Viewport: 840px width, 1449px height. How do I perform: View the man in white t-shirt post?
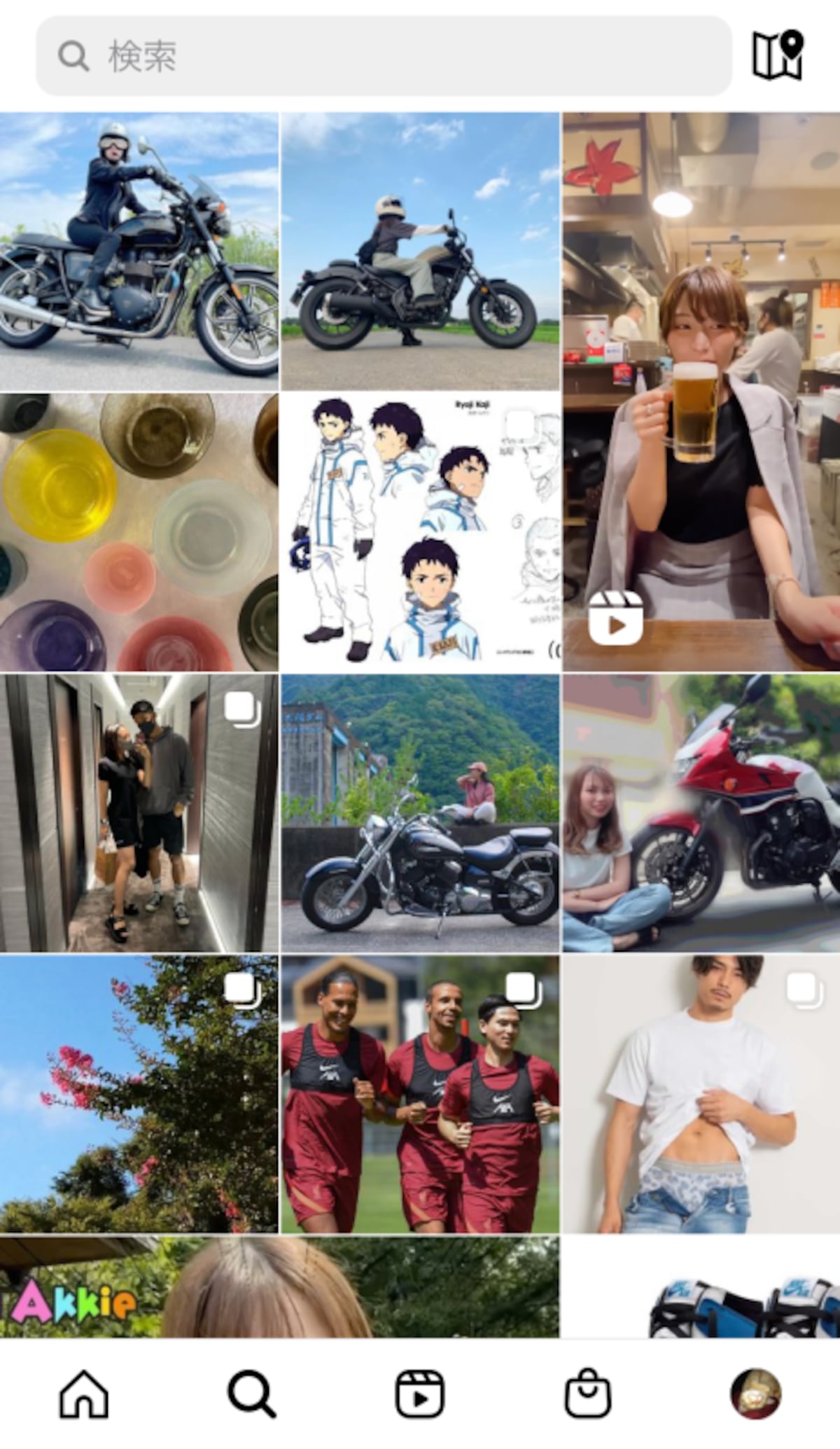tap(701, 1094)
